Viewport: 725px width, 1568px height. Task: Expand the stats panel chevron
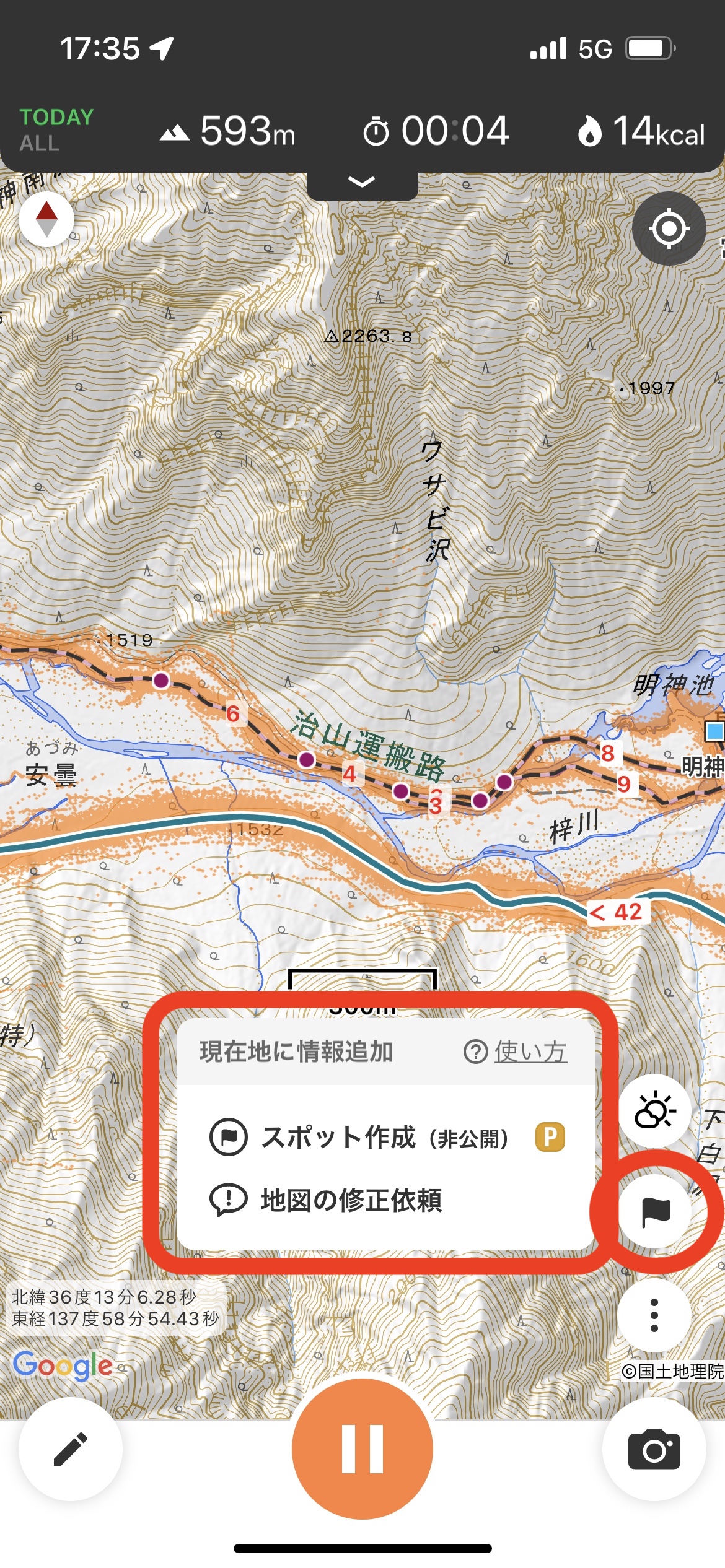coord(362,182)
